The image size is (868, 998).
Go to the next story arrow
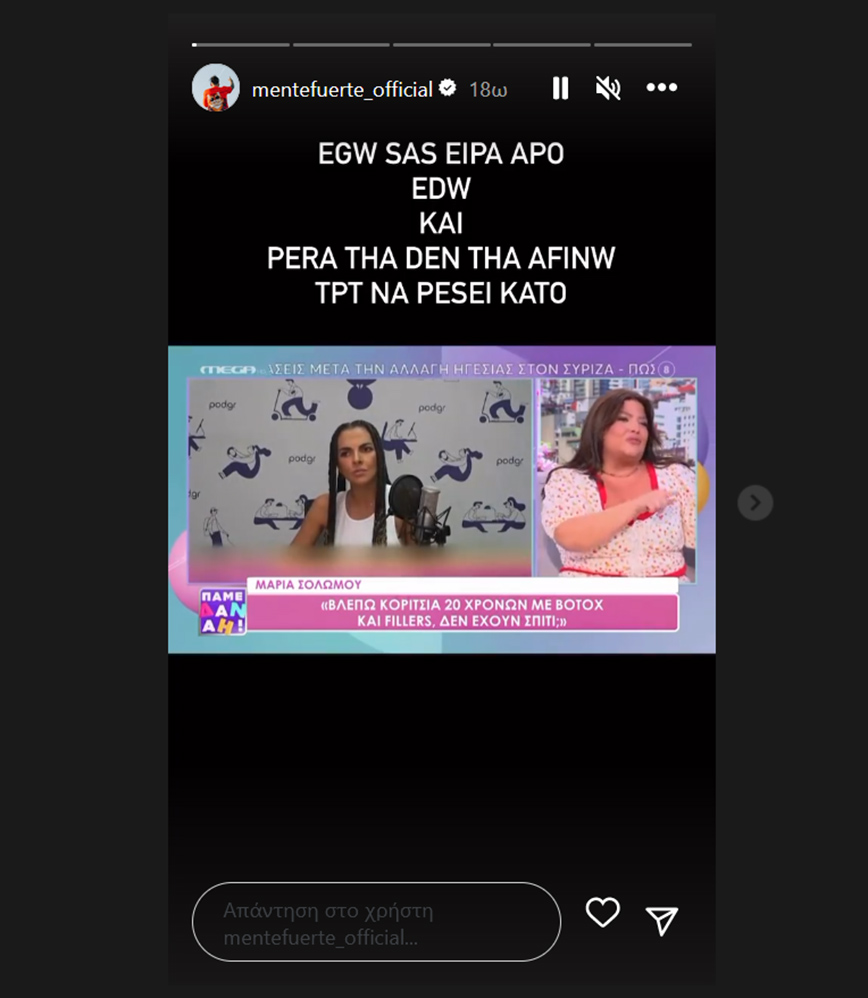[755, 502]
